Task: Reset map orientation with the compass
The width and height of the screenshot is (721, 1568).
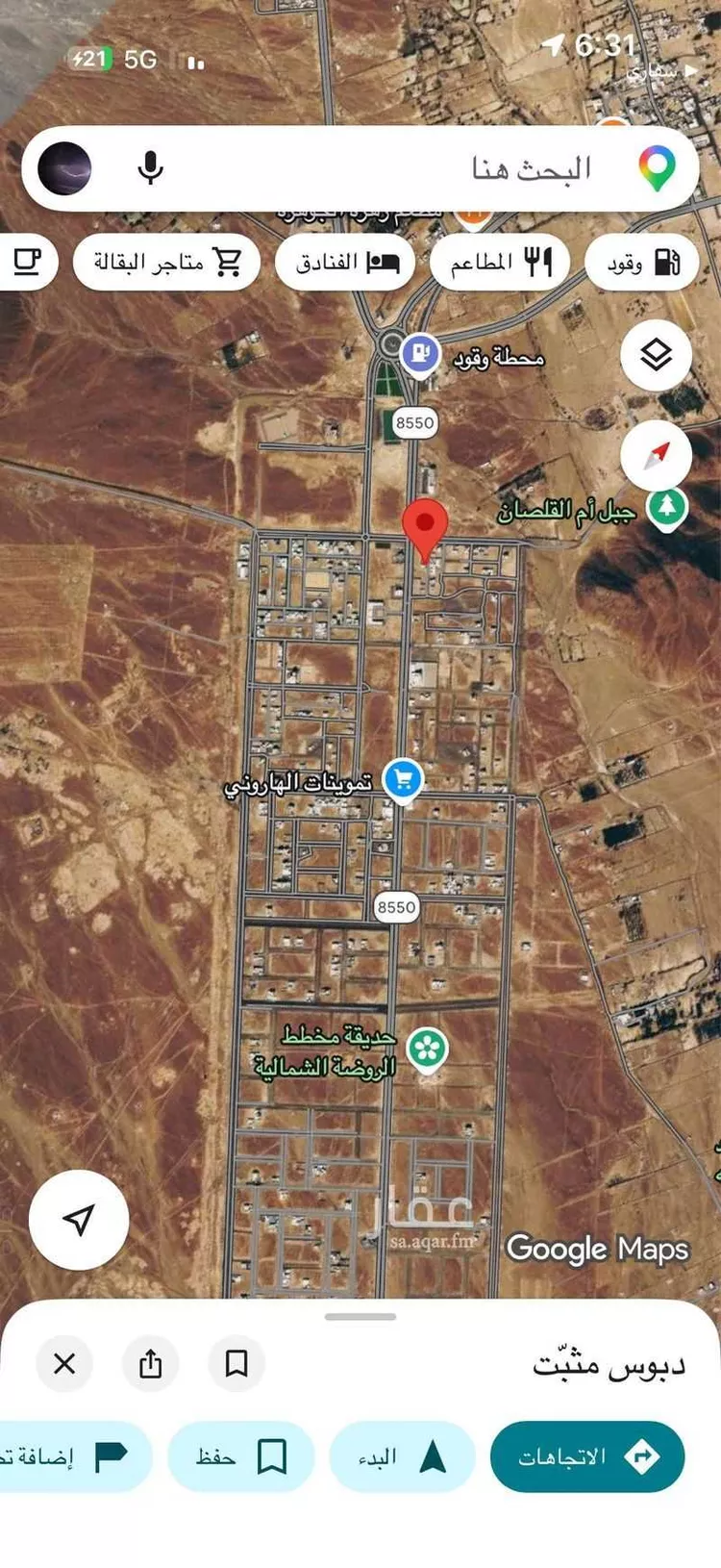Action: [656, 454]
